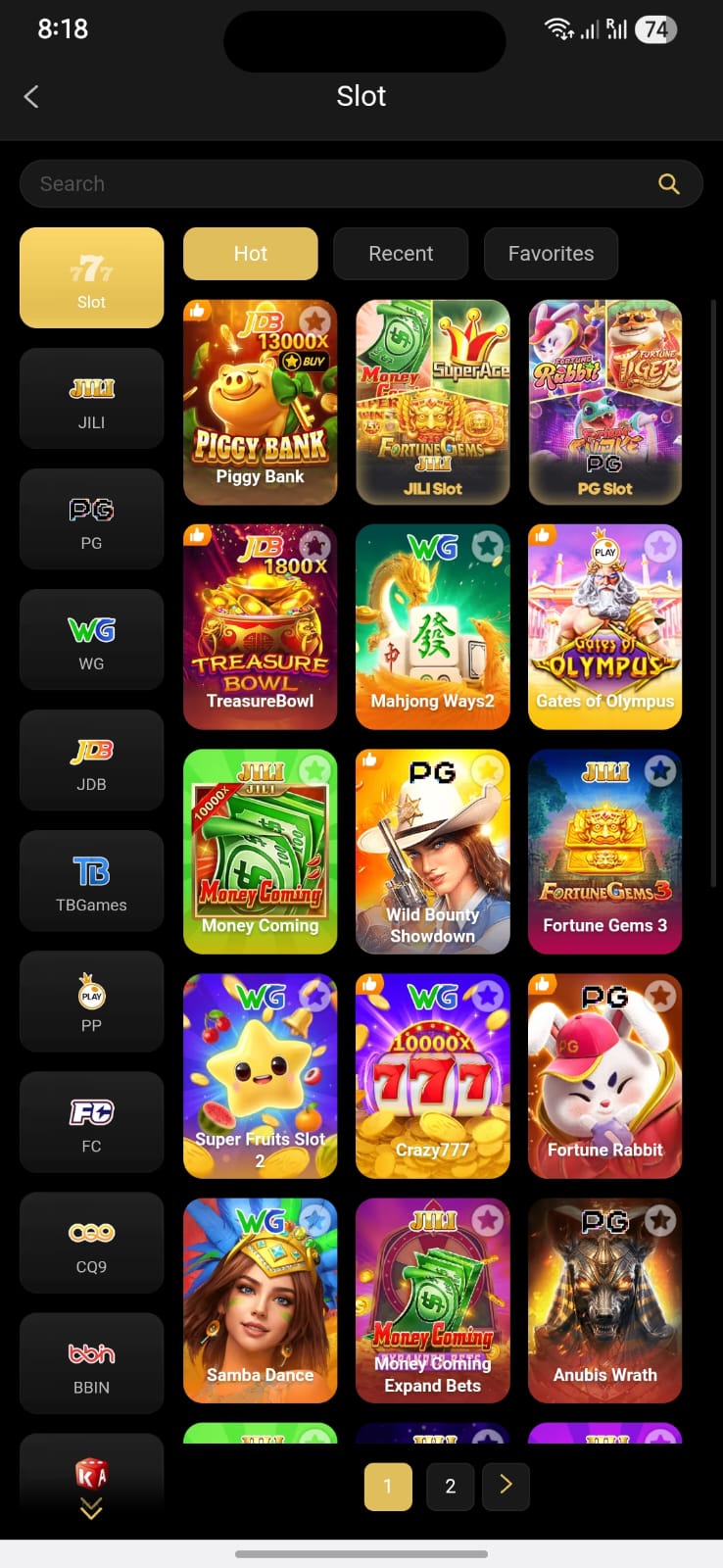
Task: Select the TBGames provider icon
Action: (x=91, y=880)
